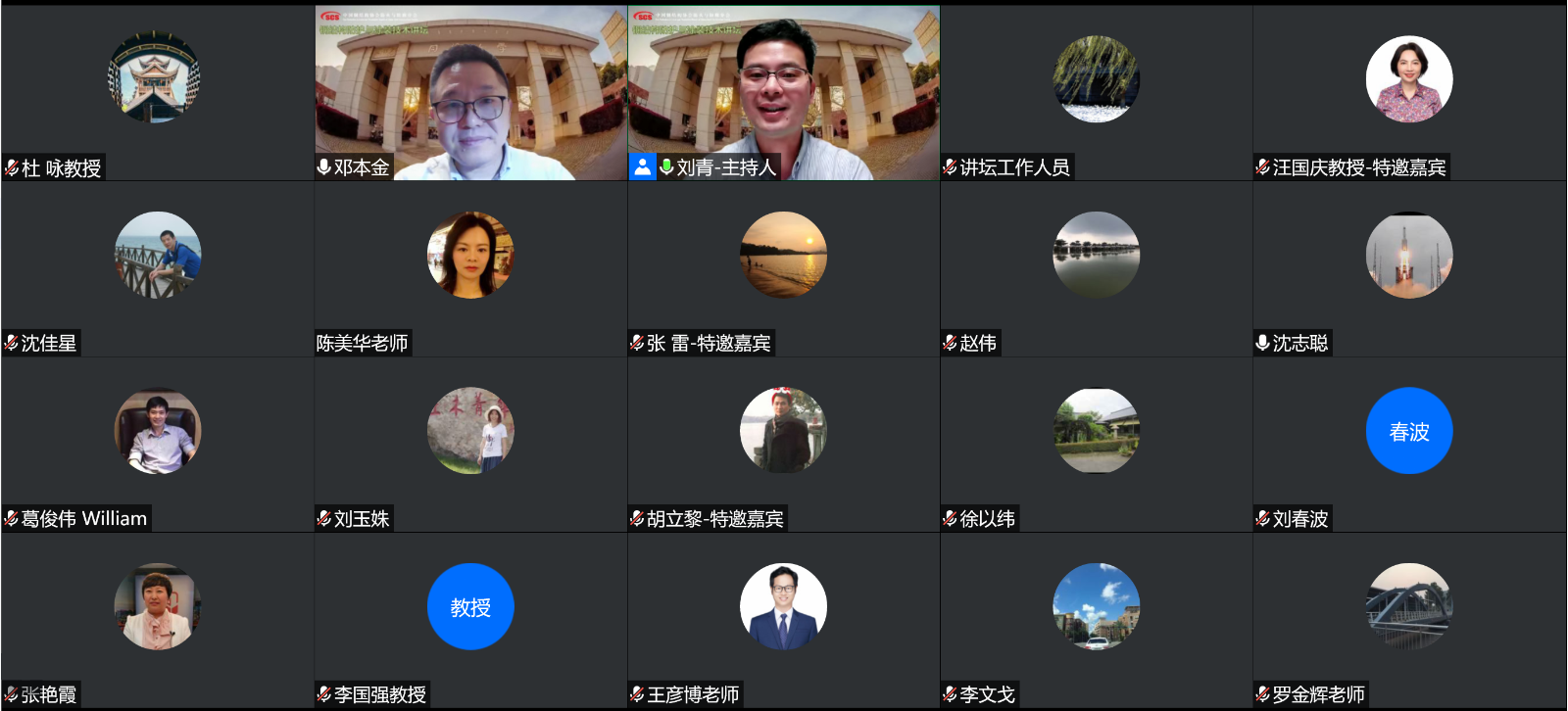Select 沈佳星's participant tile

(x=157, y=267)
